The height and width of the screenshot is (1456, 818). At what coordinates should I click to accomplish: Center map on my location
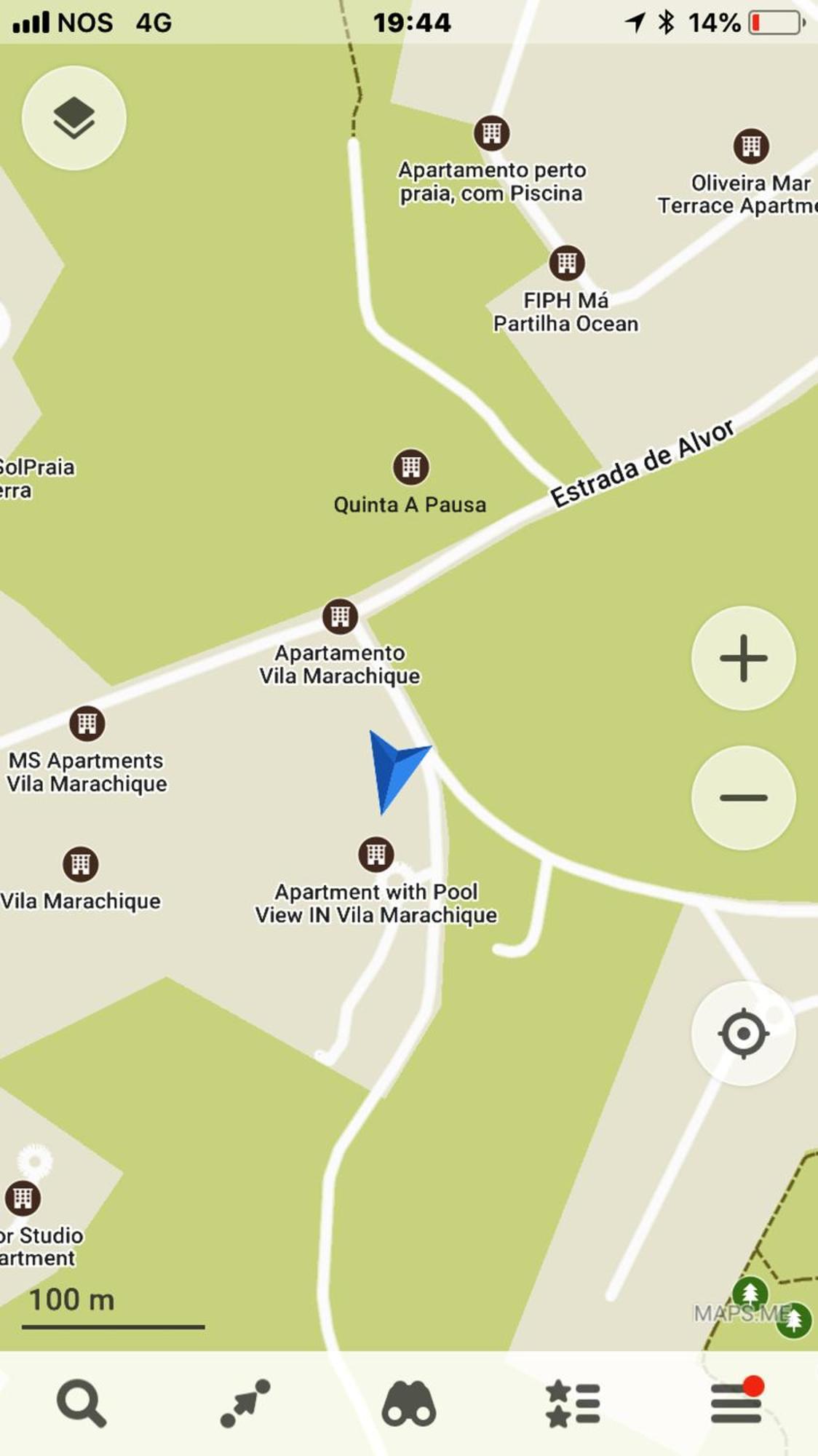(743, 1033)
